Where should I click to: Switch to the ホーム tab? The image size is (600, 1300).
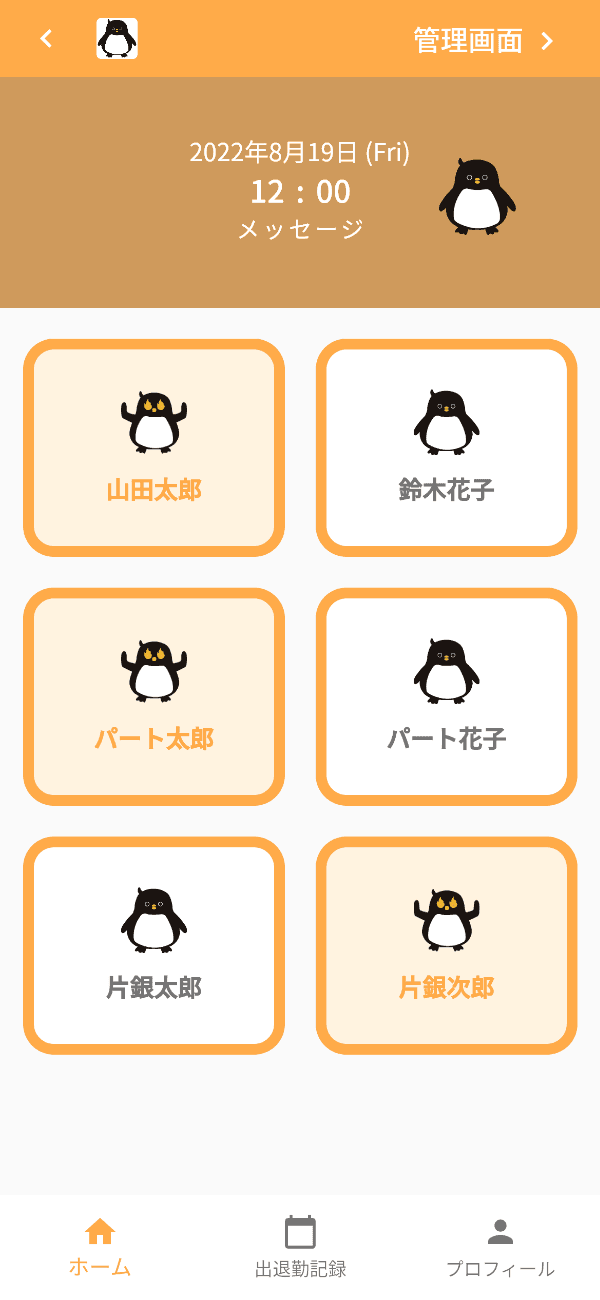click(x=100, y=1247)
